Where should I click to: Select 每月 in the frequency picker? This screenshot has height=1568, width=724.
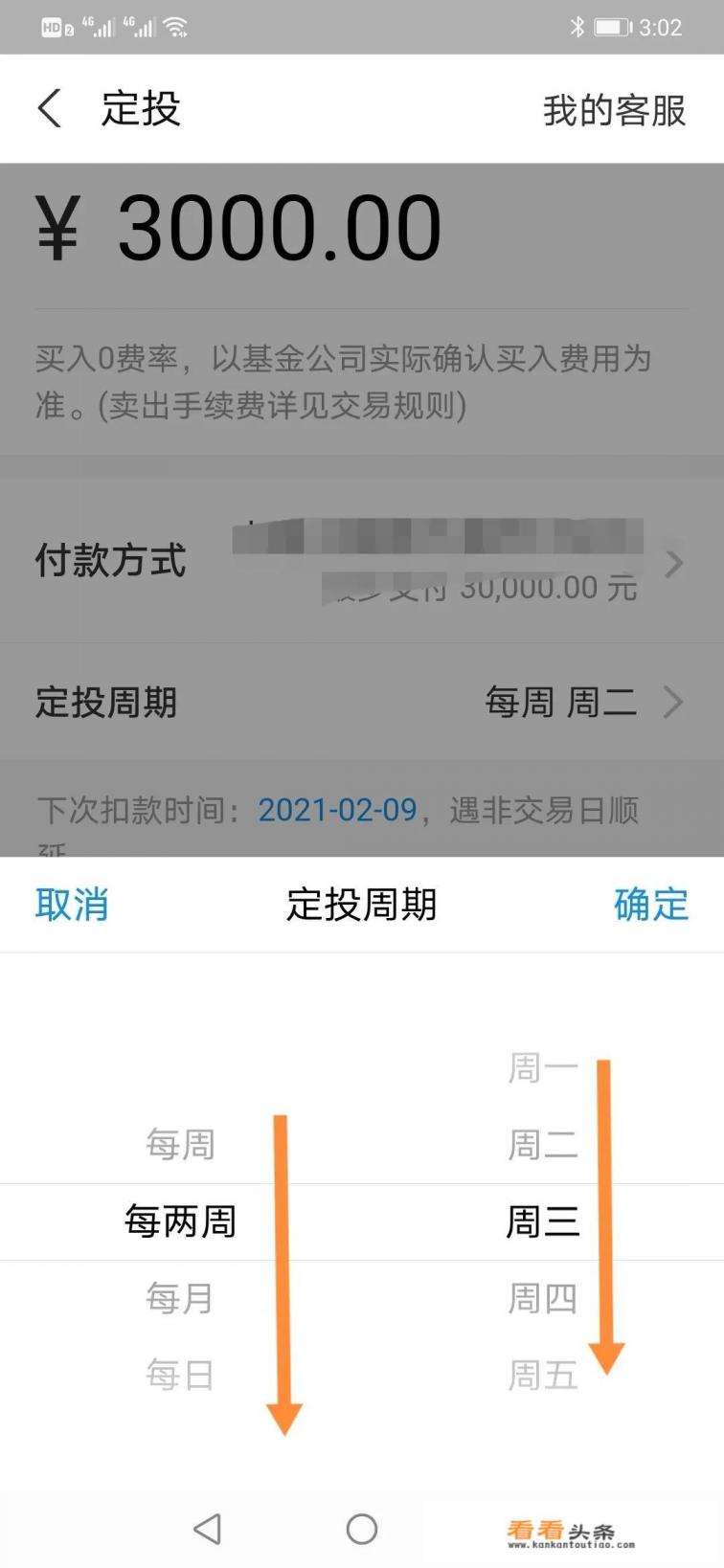180,1299
